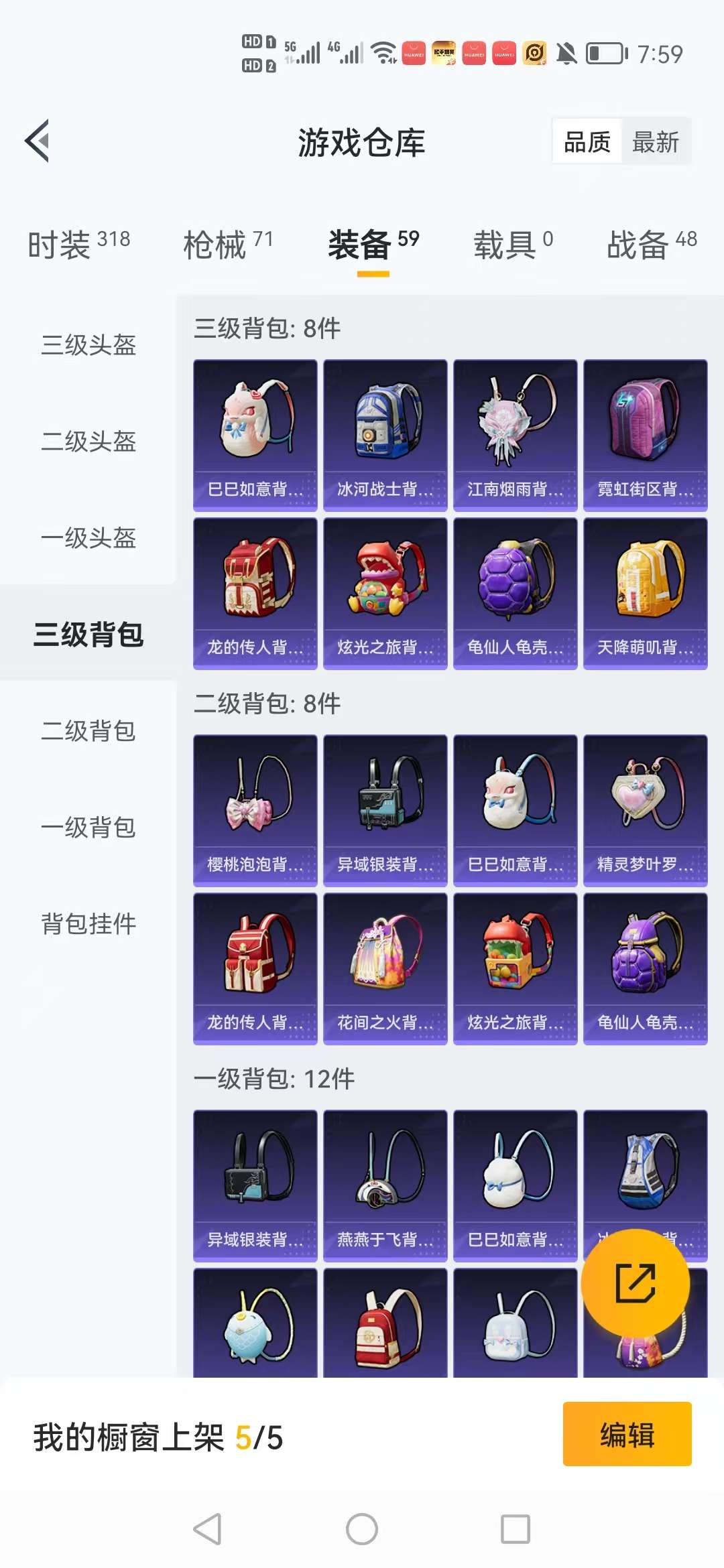View the 天降萌叽 yellow backpack
The height and width of the screenshot is (1568, 724).
click(x=645, y=594)
